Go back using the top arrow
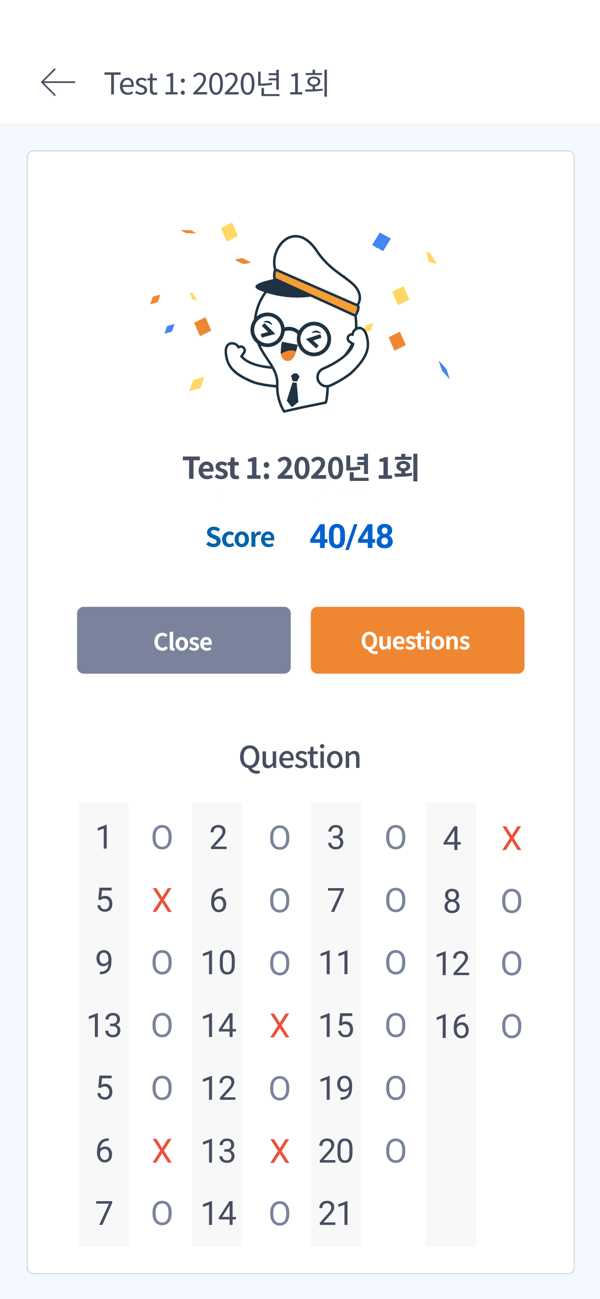This screenshot has width=600, height=1299. (x=58, y=83)
